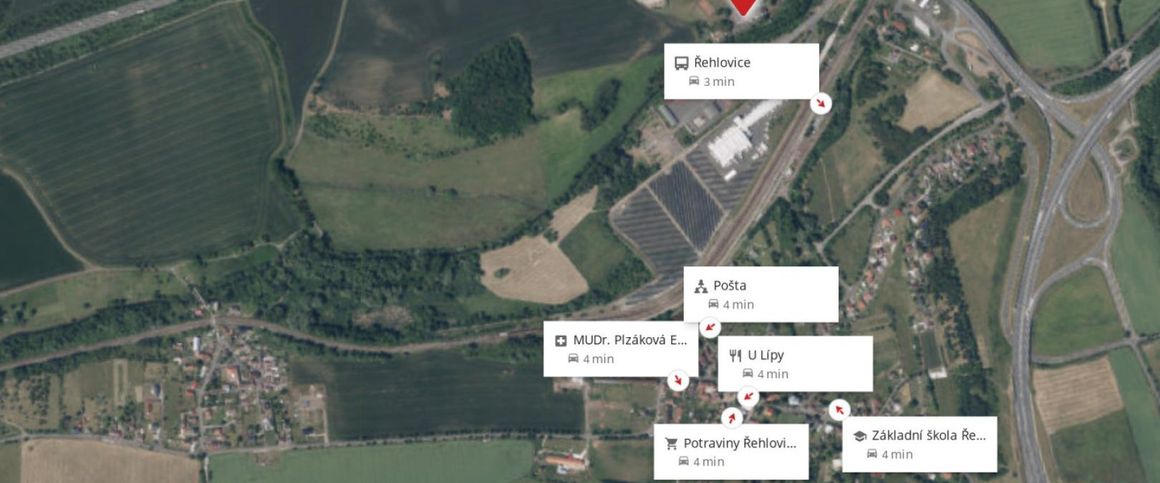Screen dimensions: 1160x483
Task: Open the Řehlovice bus stop card
Action: pyautogui.click(x=741, y=71)
